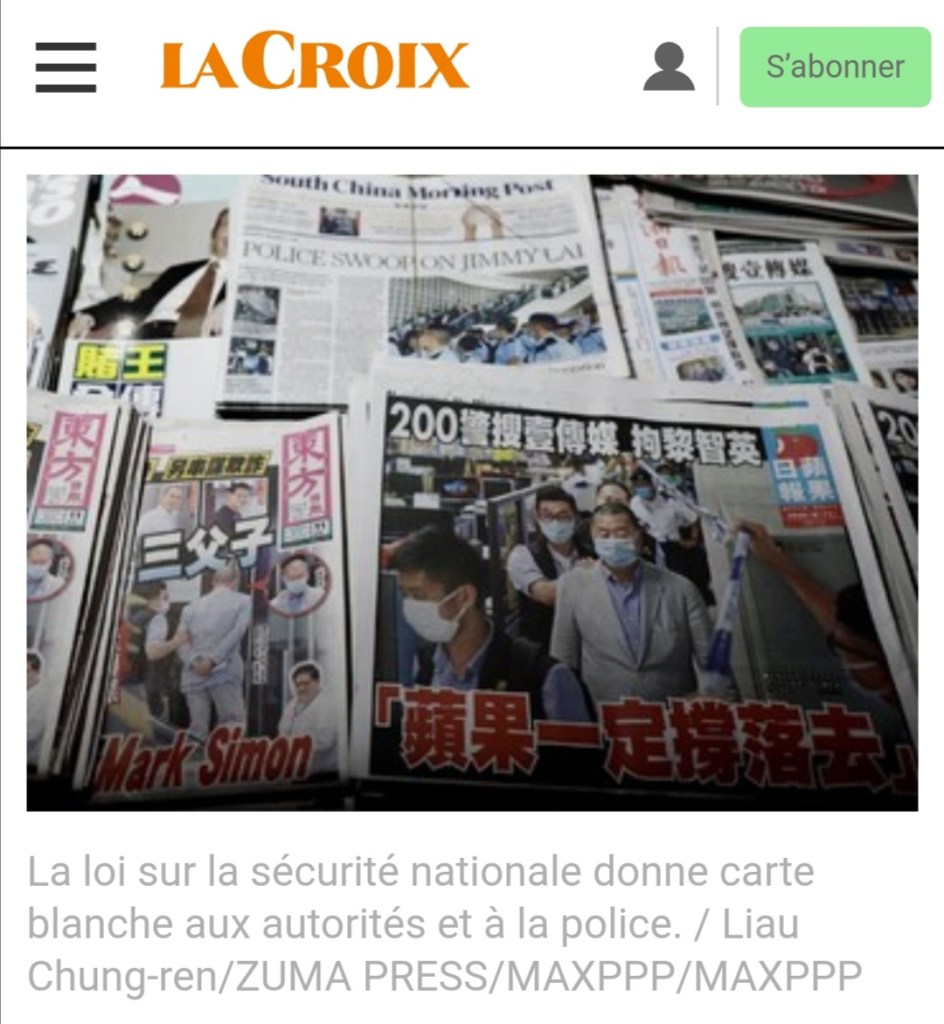This screenshot has height=1024, width=944.
Task: Go to La Croix homepage via logo
Action: (314, 64)
